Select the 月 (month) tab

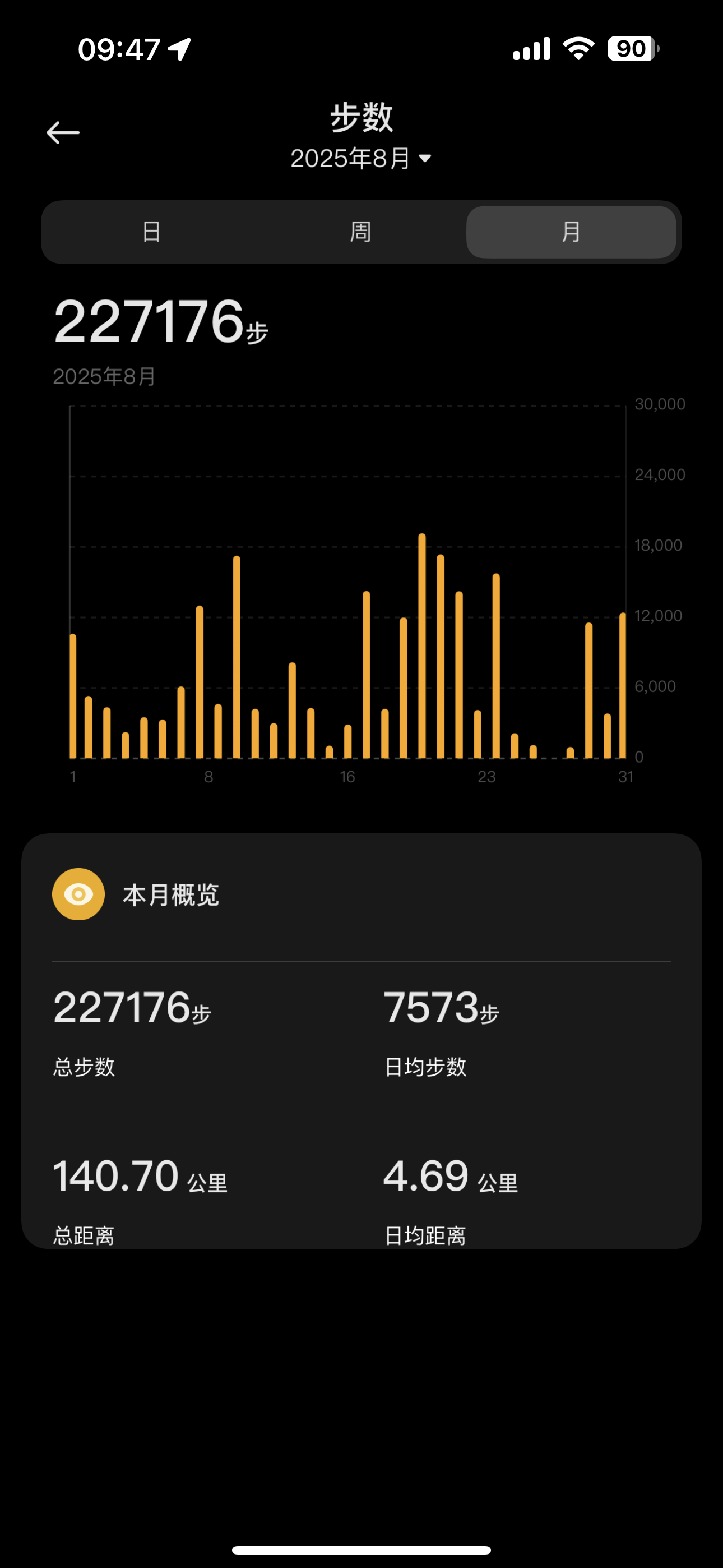click(571, 232)
